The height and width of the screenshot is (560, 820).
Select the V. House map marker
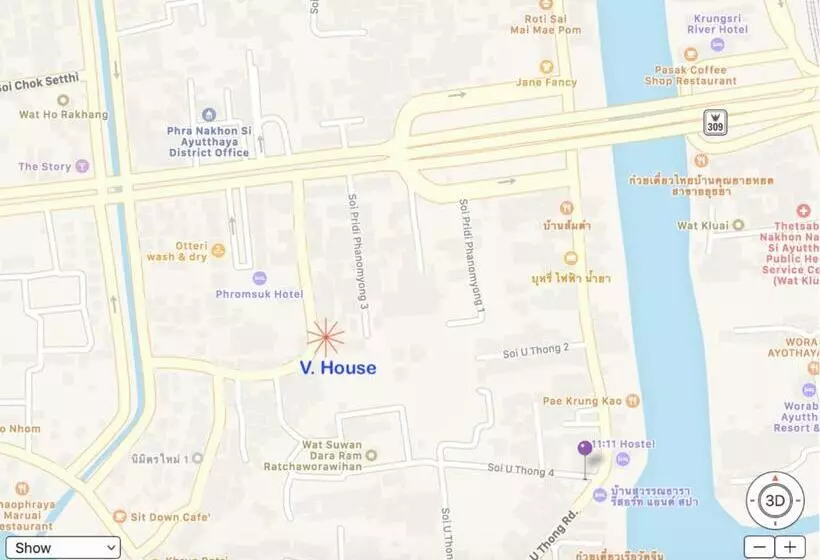pos(326,338)
